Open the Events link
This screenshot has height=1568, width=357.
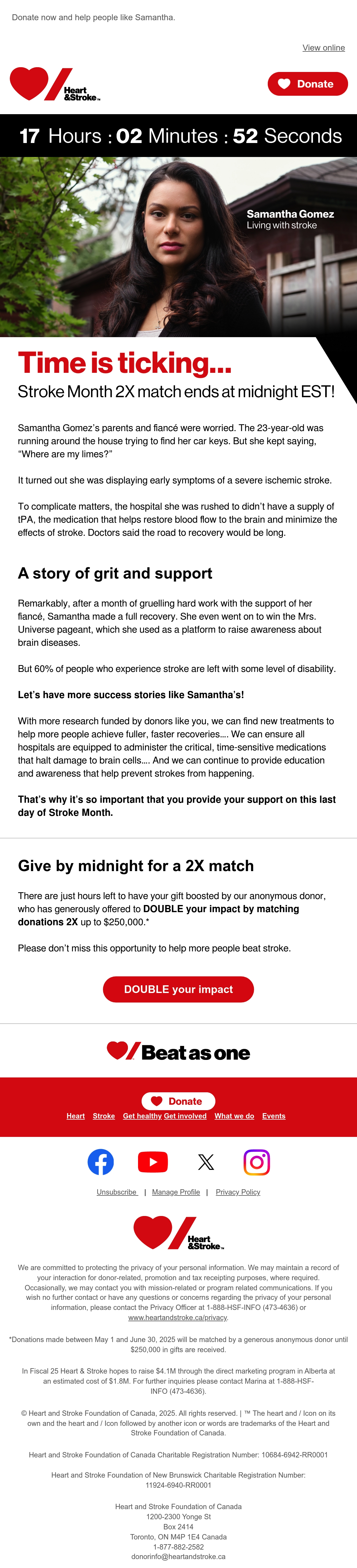pos(273,1116)
